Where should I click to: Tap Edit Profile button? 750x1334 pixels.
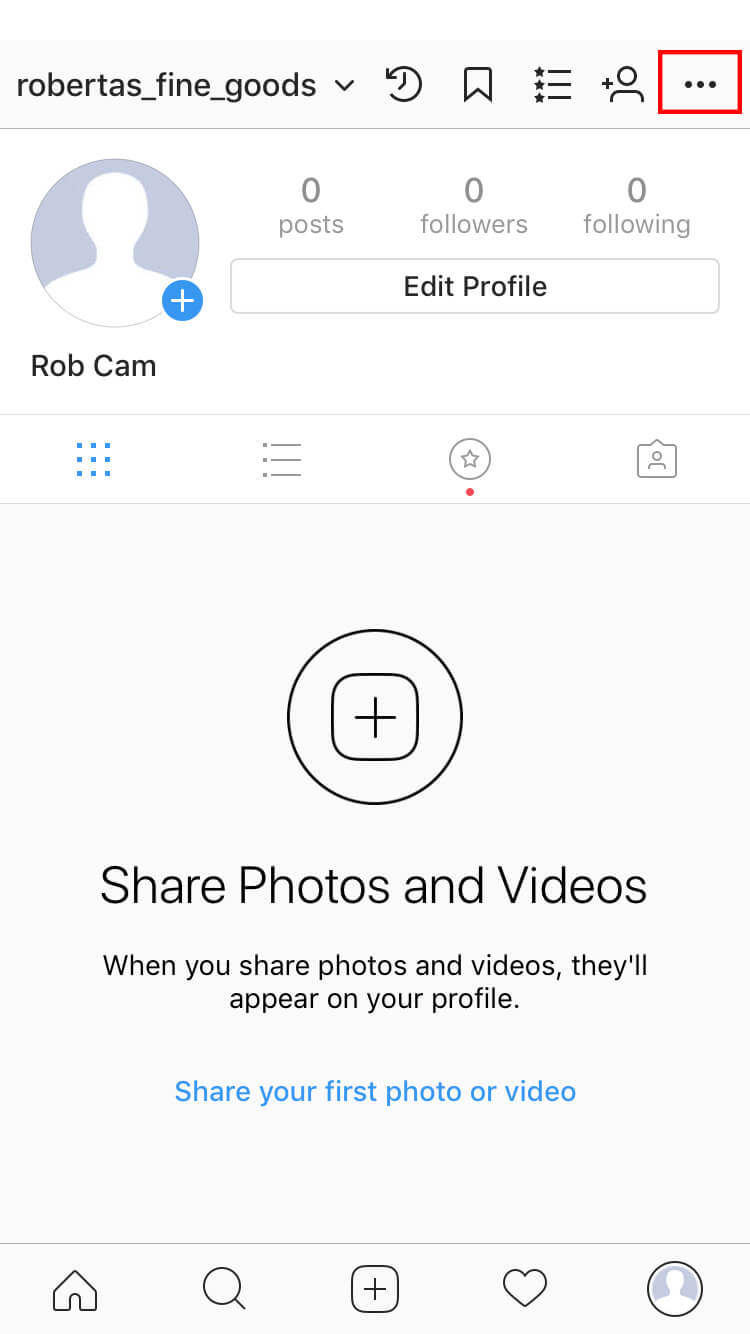click(475, 286)
